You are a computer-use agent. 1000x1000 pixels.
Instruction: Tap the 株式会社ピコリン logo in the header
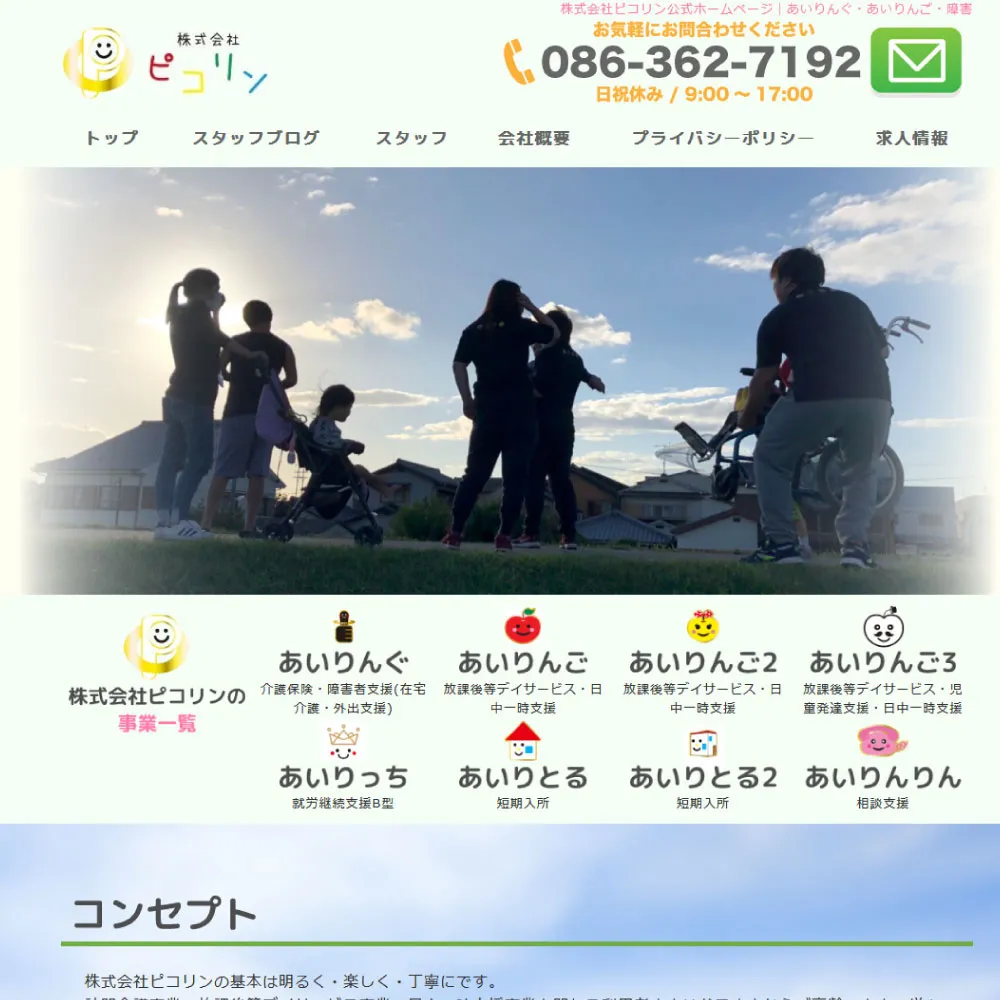pos(166,62)
